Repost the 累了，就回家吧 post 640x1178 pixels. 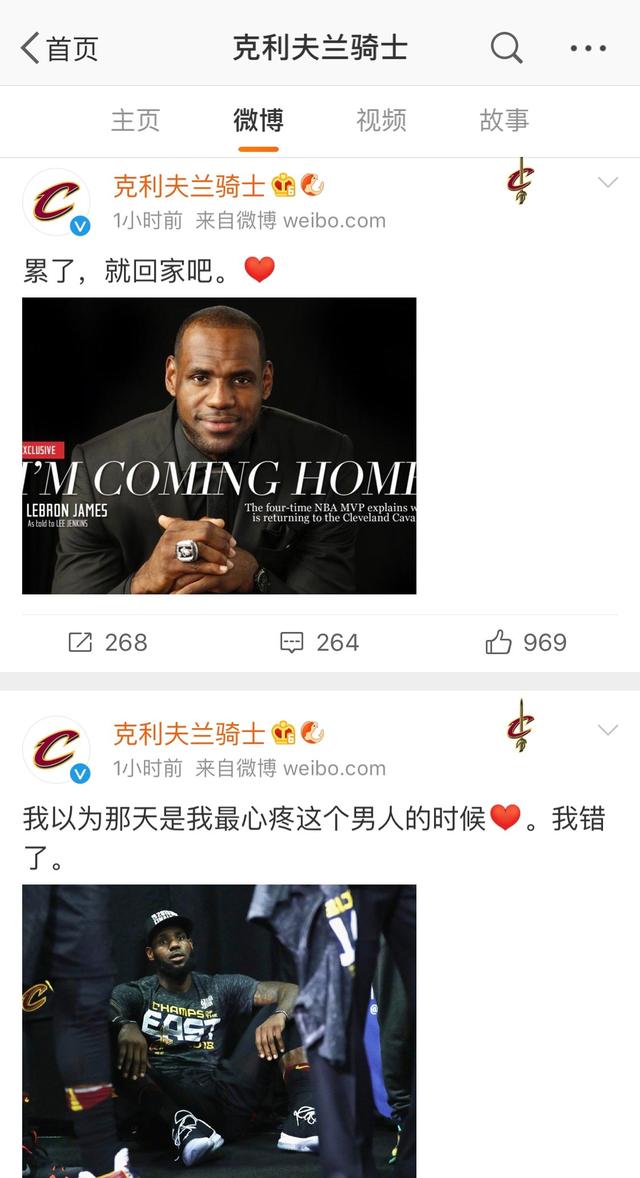(108, 642)
